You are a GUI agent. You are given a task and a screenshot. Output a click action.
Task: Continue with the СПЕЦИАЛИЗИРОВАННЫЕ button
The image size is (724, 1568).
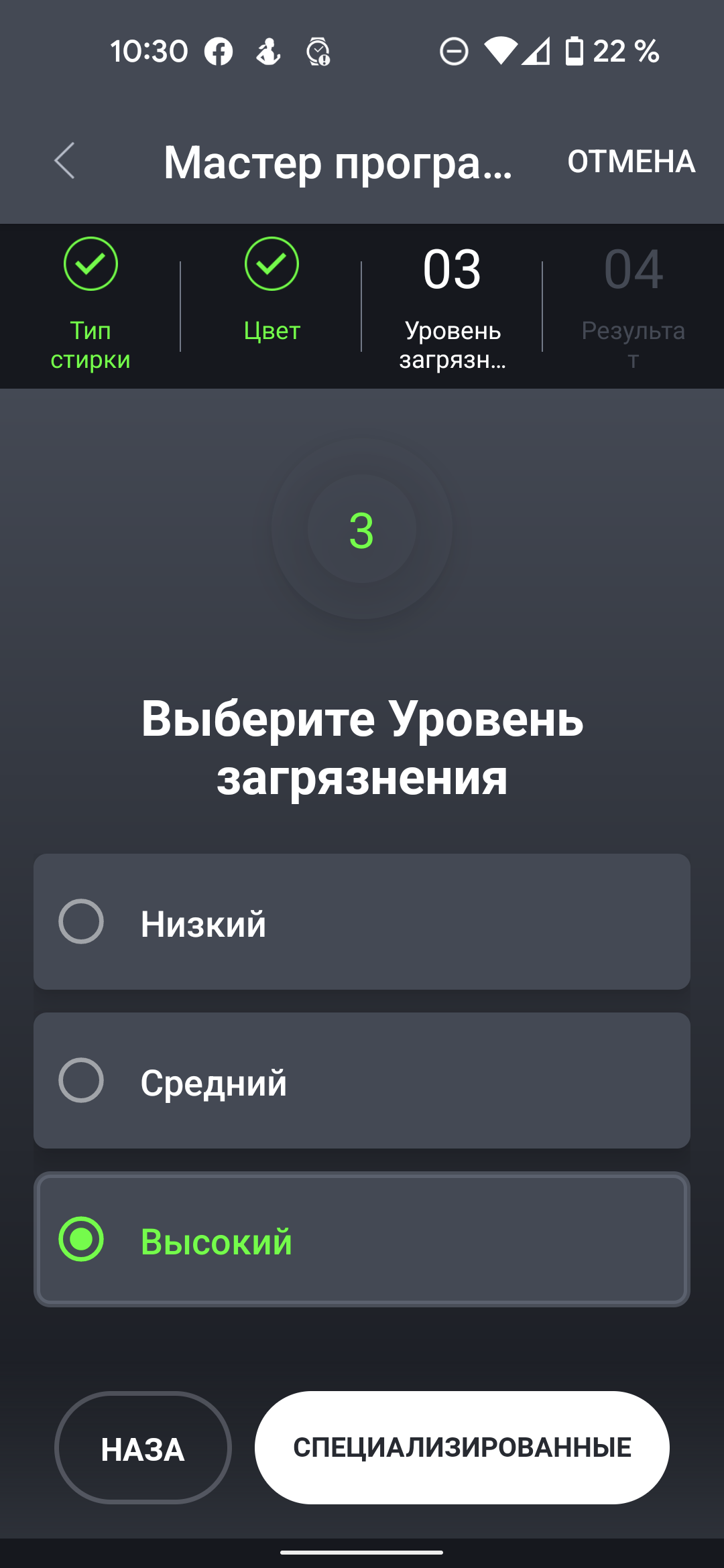point(462,1448)
